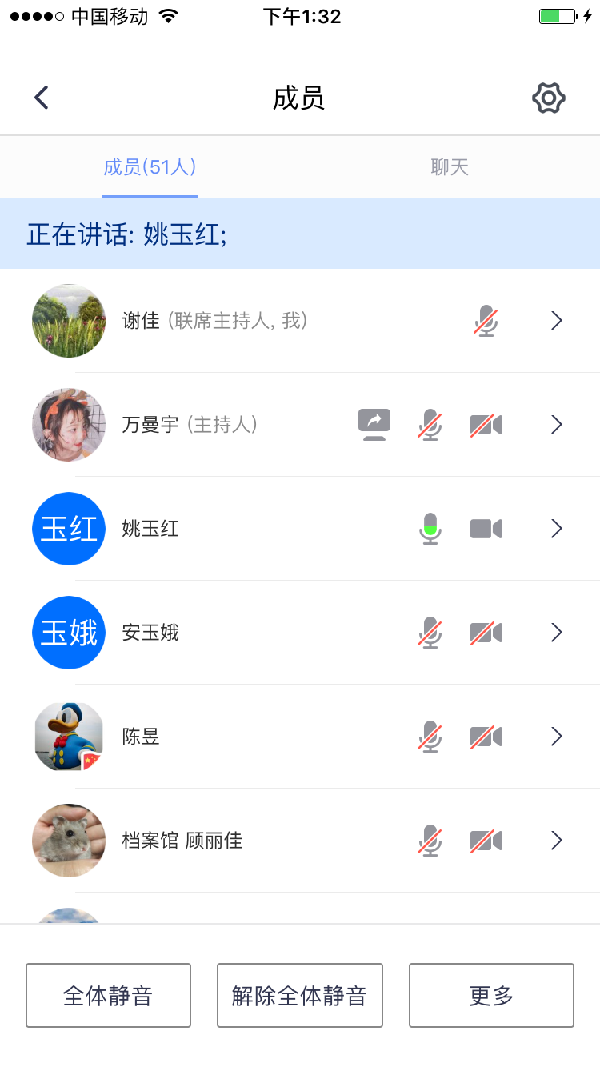Tap the microphone icon for 姚玉红

[x=430, y=529]
